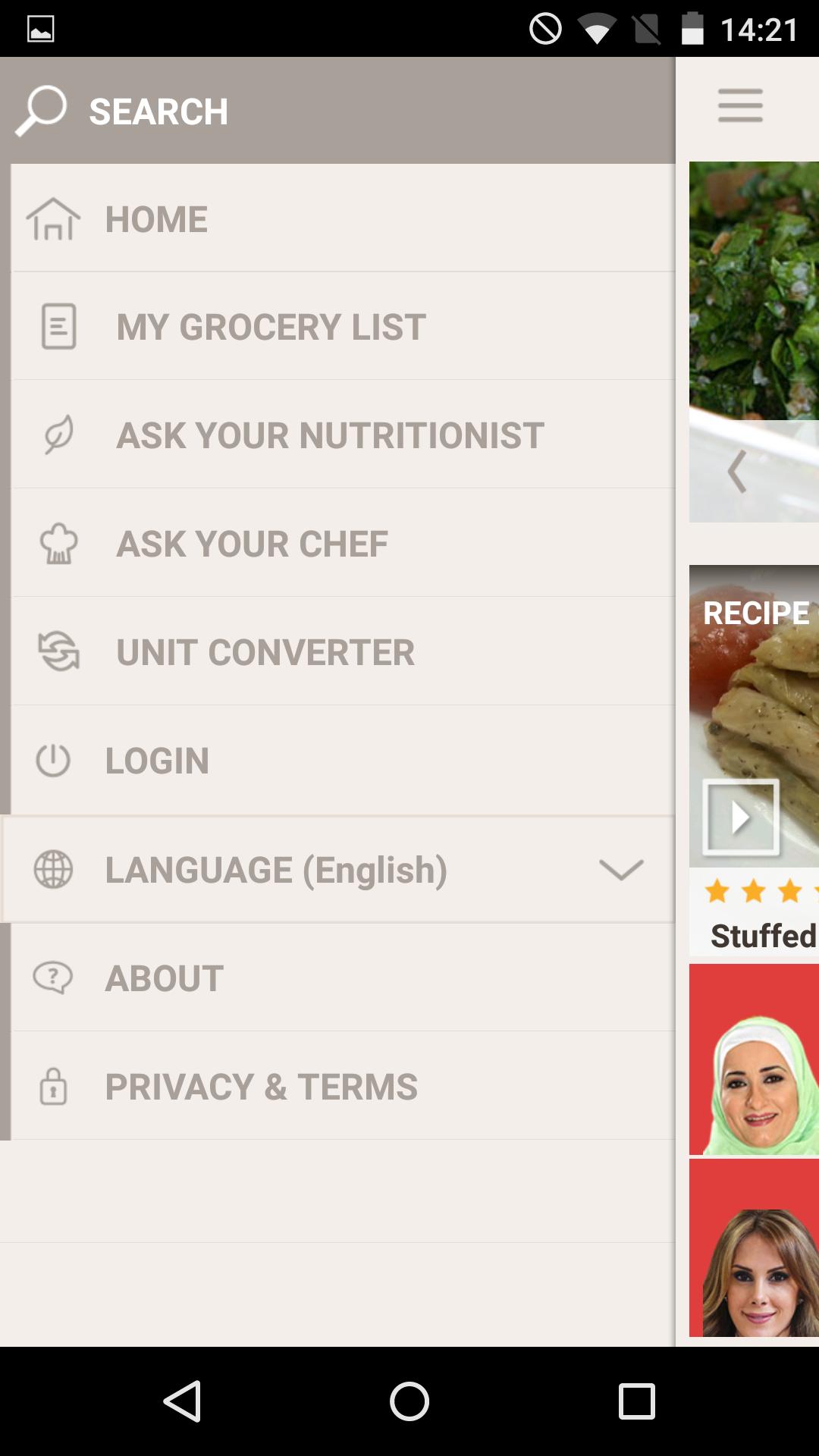Tap the system back button
This screenshot has height=1456, width=819.
[182, 1401]
